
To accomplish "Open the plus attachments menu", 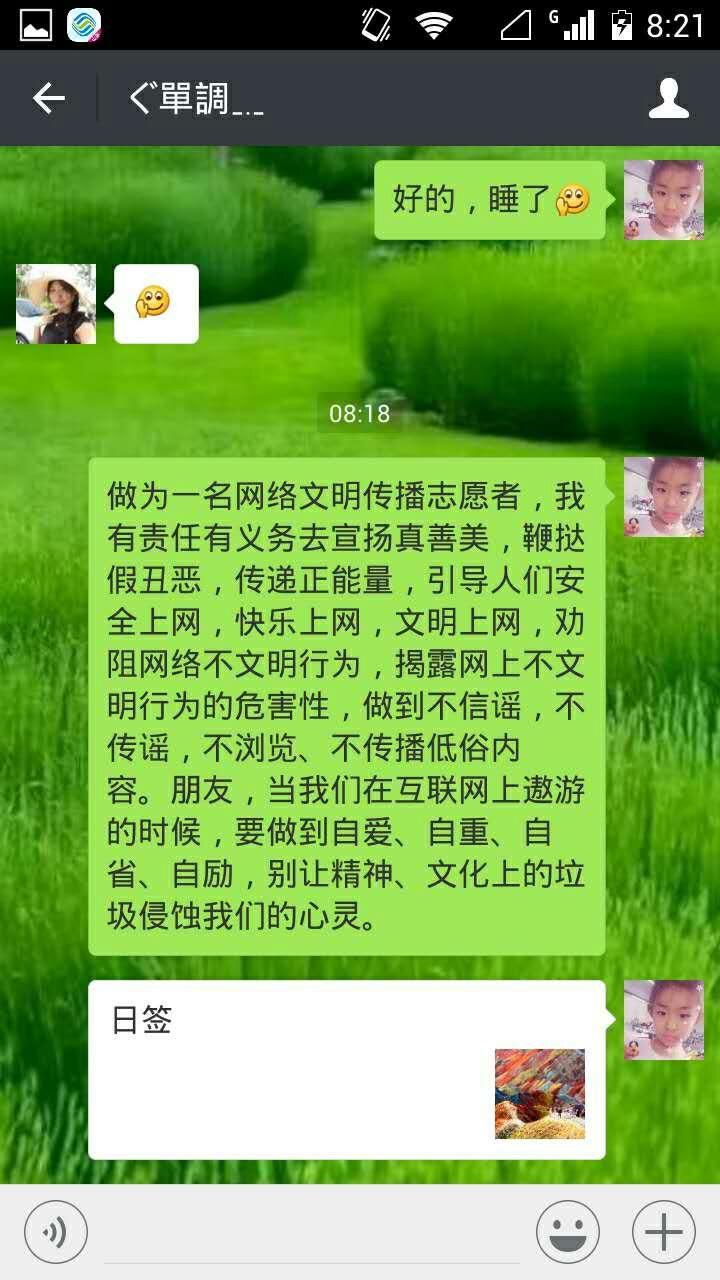I will pos(664,1232).
